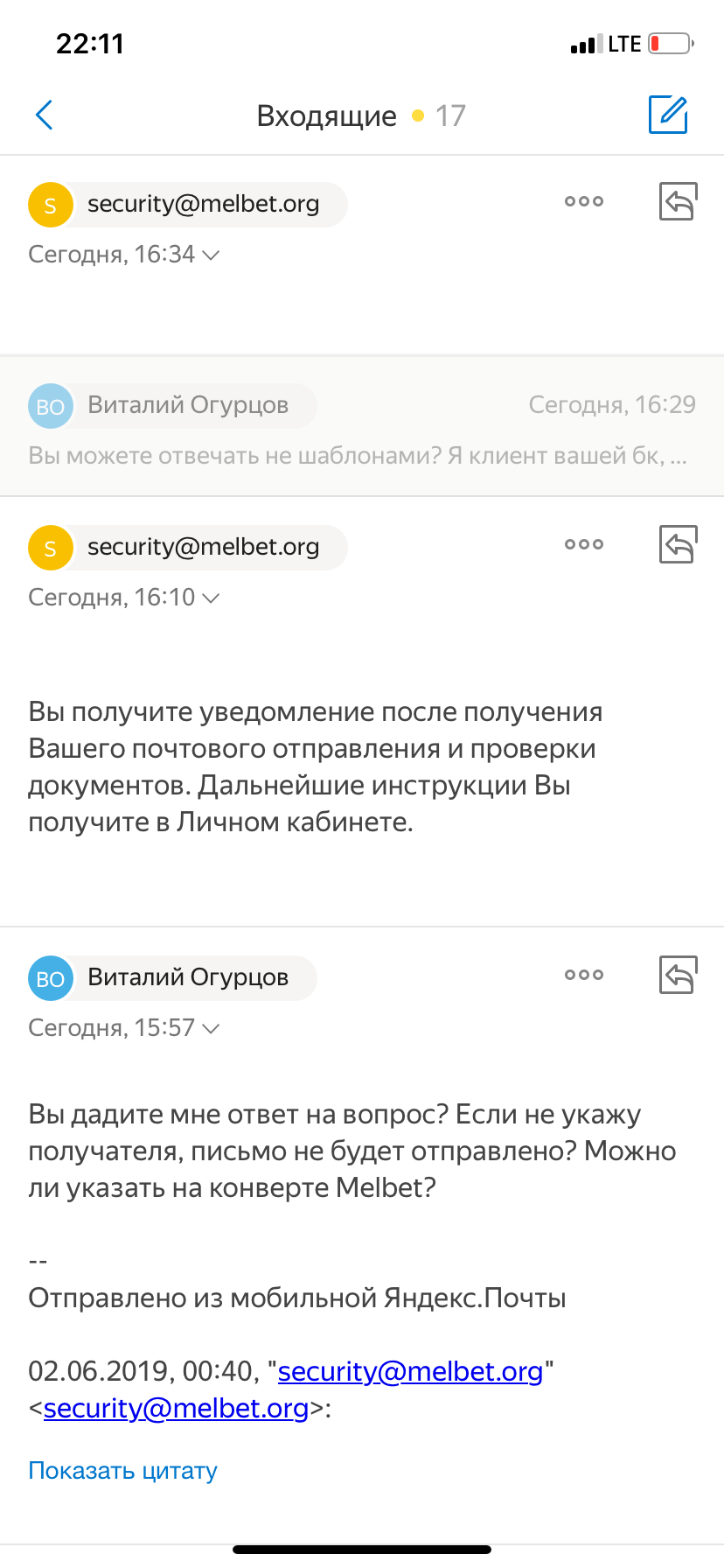
Task: Open options for Виталий Огурцов's 15:57 message
Action: [x=584, y=975]
